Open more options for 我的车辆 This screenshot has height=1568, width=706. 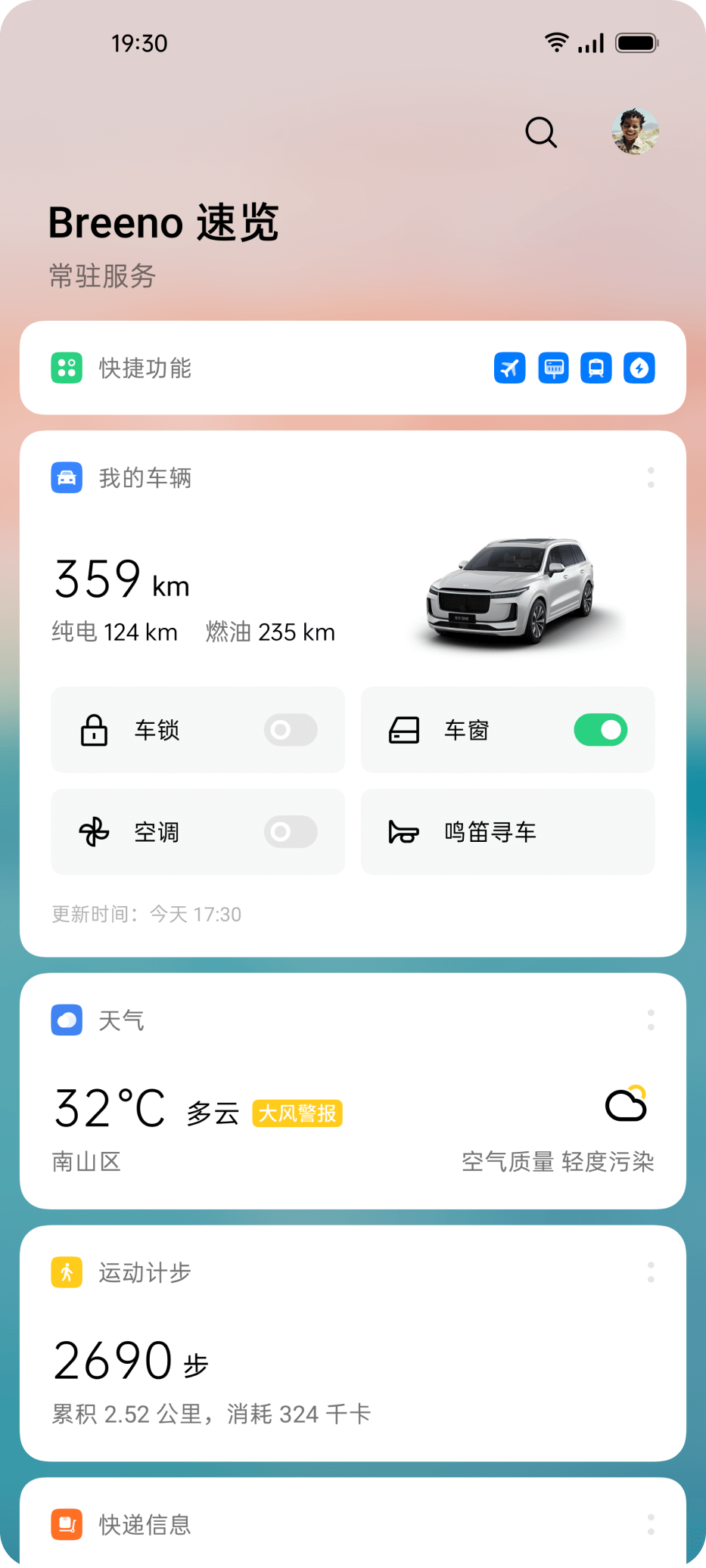pos(651,477)
